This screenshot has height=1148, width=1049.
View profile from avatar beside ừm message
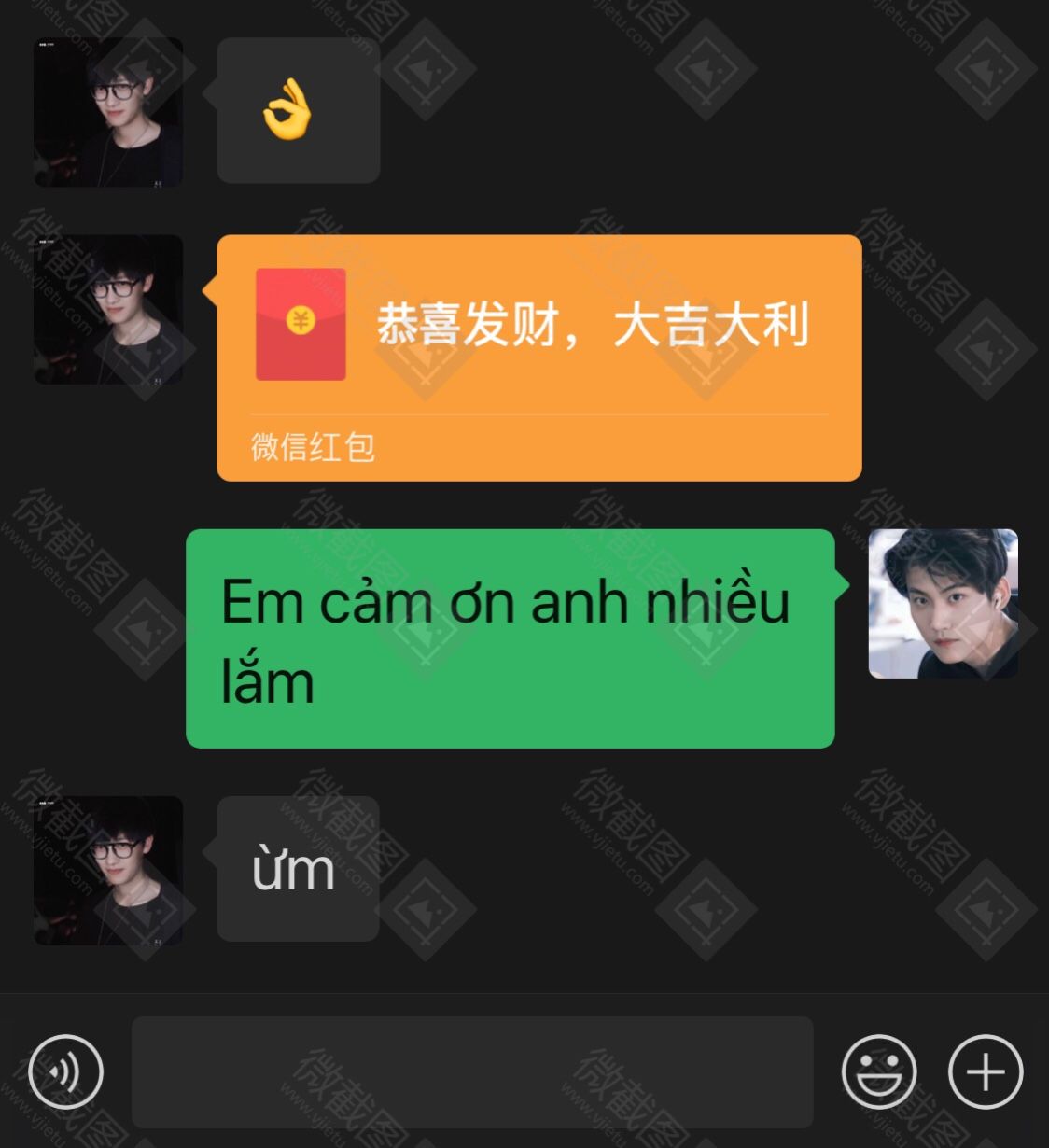(108, 870)
